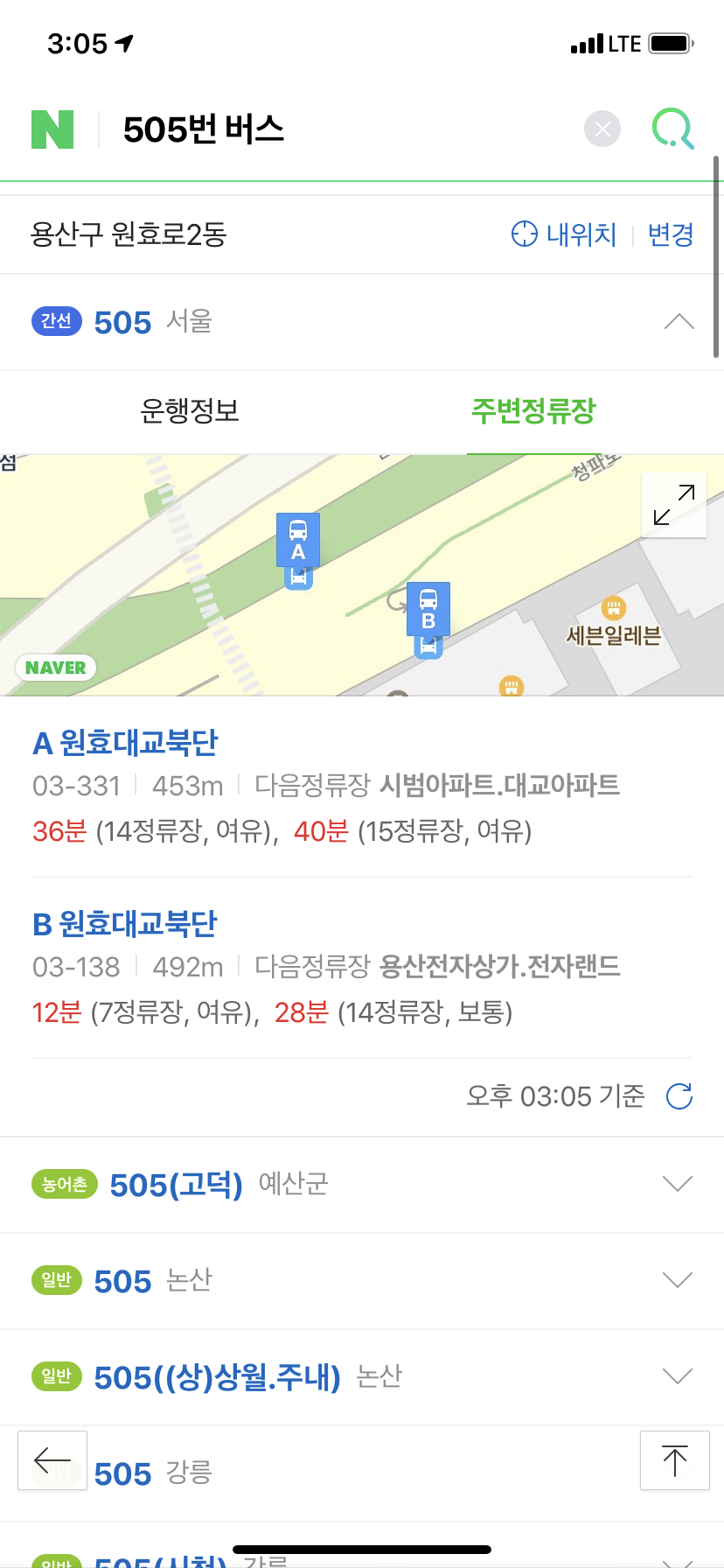Image resolution: width=724 pixels, height=1568 pixels.
Task: Expand the 505 논산 route
Action: (678, 1281)
